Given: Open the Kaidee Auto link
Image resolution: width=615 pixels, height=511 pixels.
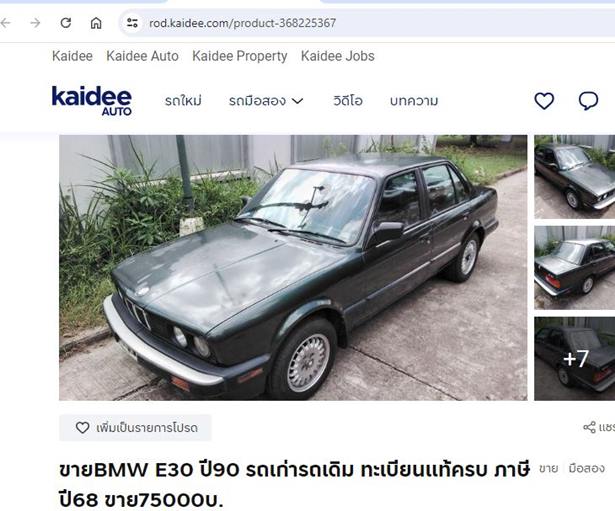Looking at the screenshot, I should pyautogui.click(x=142, y=56).
